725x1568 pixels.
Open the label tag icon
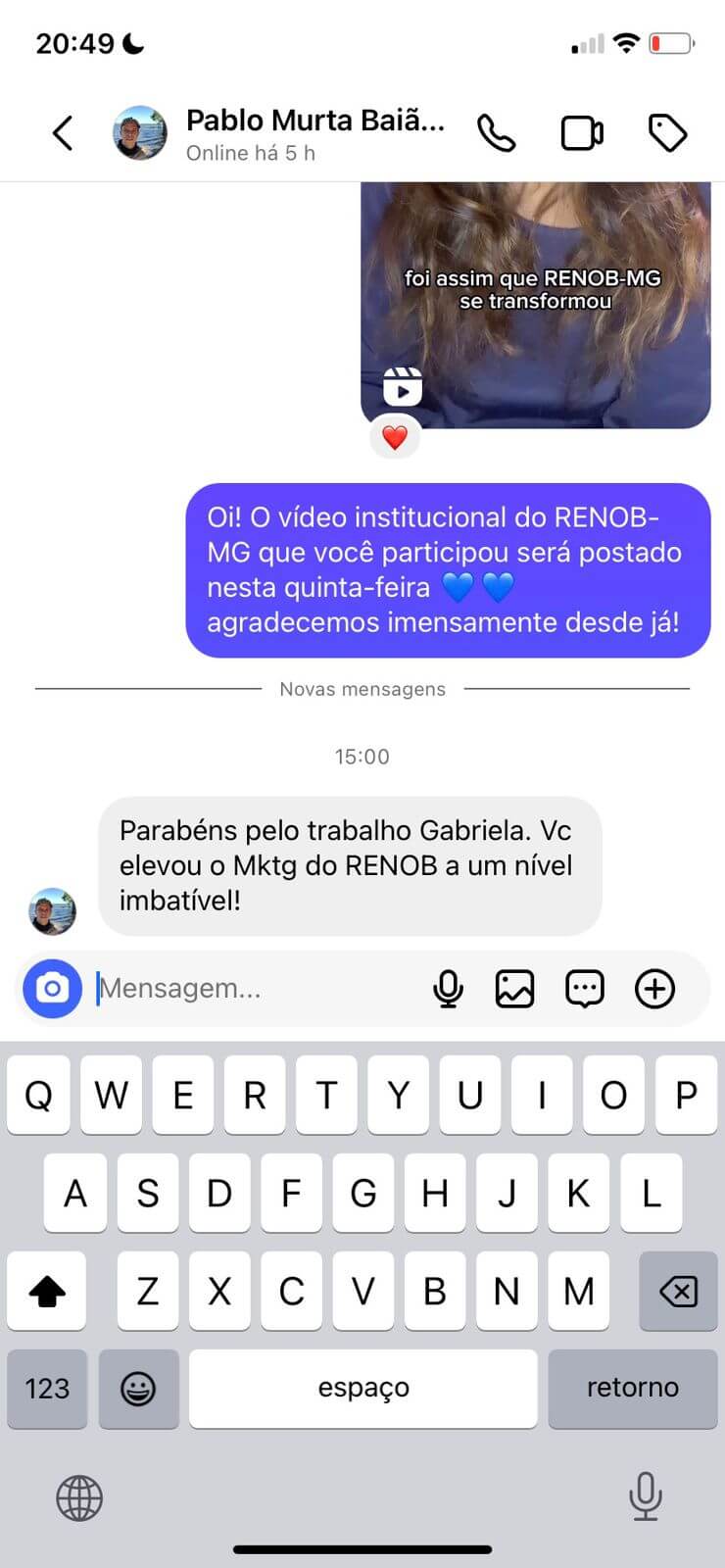667,133
